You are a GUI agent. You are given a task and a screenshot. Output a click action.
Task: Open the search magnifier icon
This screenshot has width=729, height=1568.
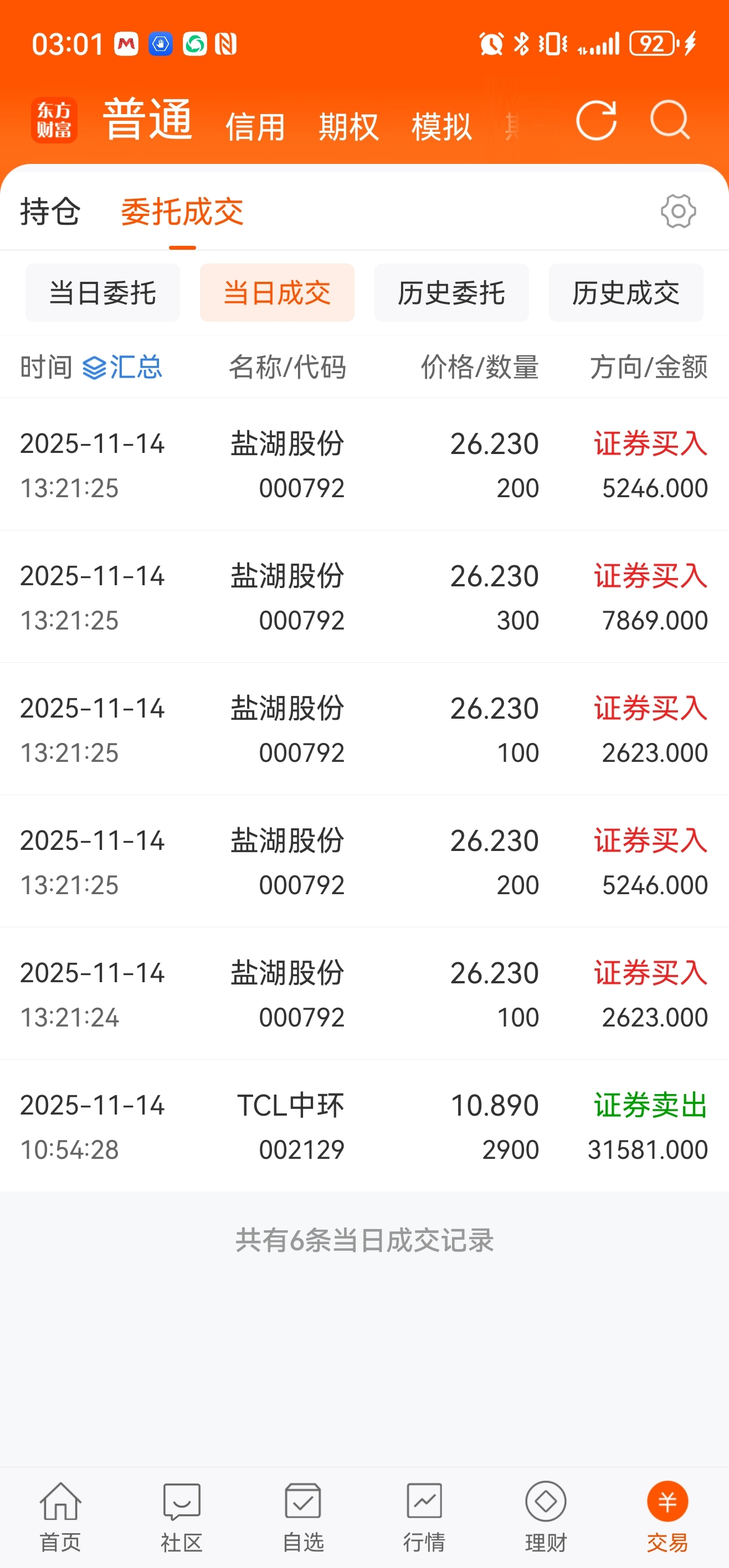(670, 120)
